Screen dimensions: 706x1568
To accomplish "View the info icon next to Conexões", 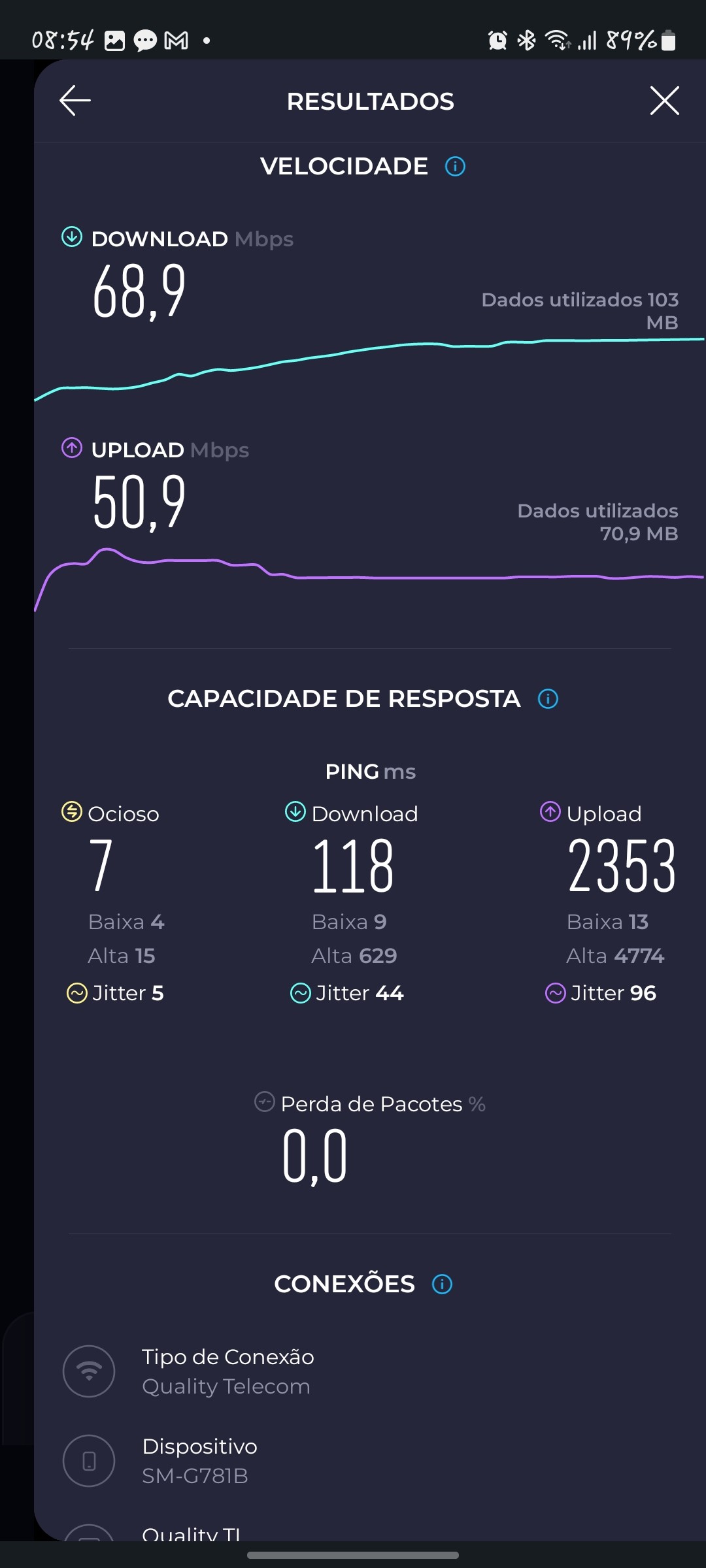I will coord(443,1284).
